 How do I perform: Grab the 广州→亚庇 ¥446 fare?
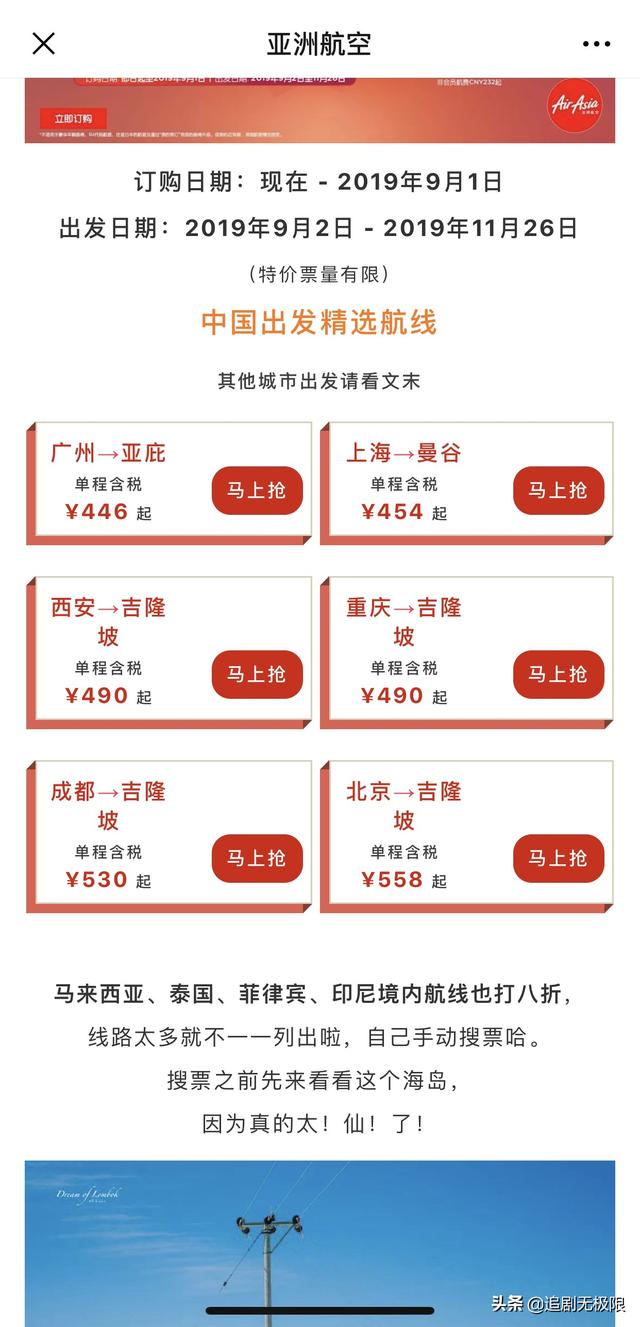[257, 490]
